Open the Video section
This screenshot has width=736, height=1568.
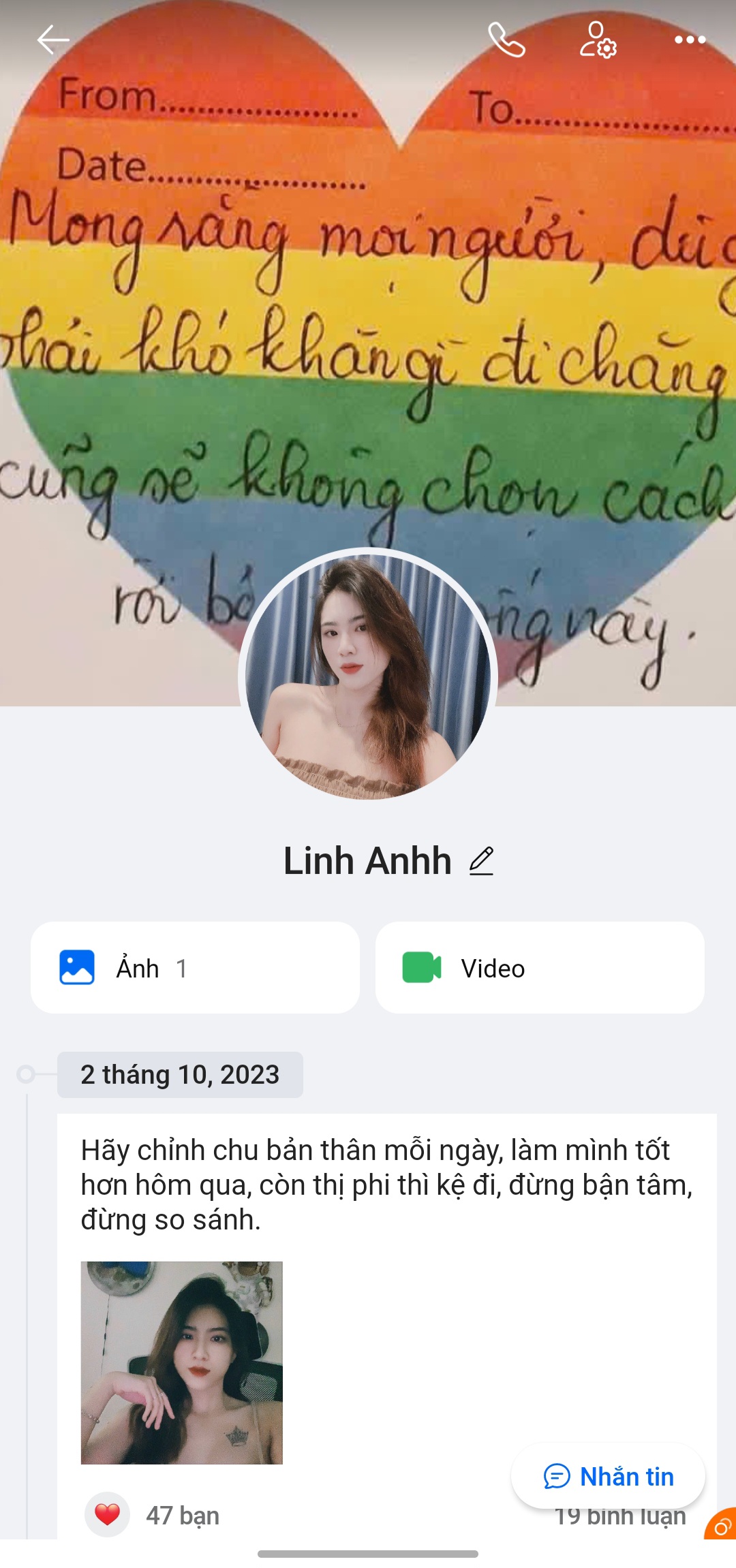539,968
